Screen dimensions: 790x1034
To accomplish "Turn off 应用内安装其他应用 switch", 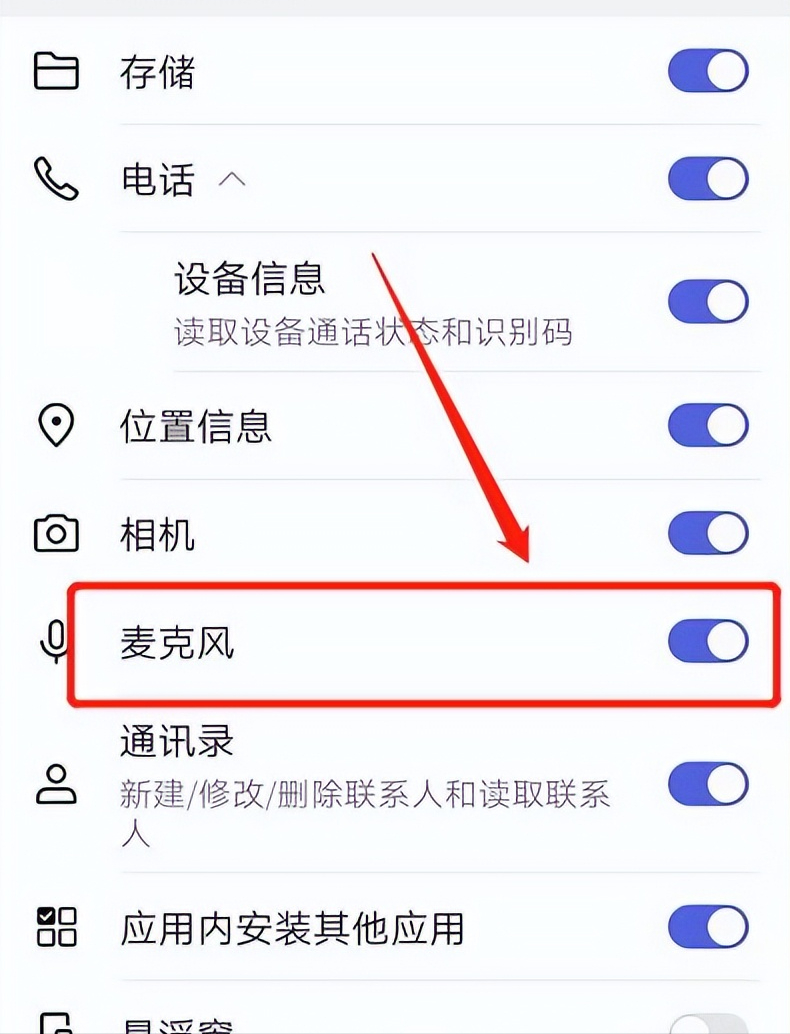I will (x=708, y=927).
